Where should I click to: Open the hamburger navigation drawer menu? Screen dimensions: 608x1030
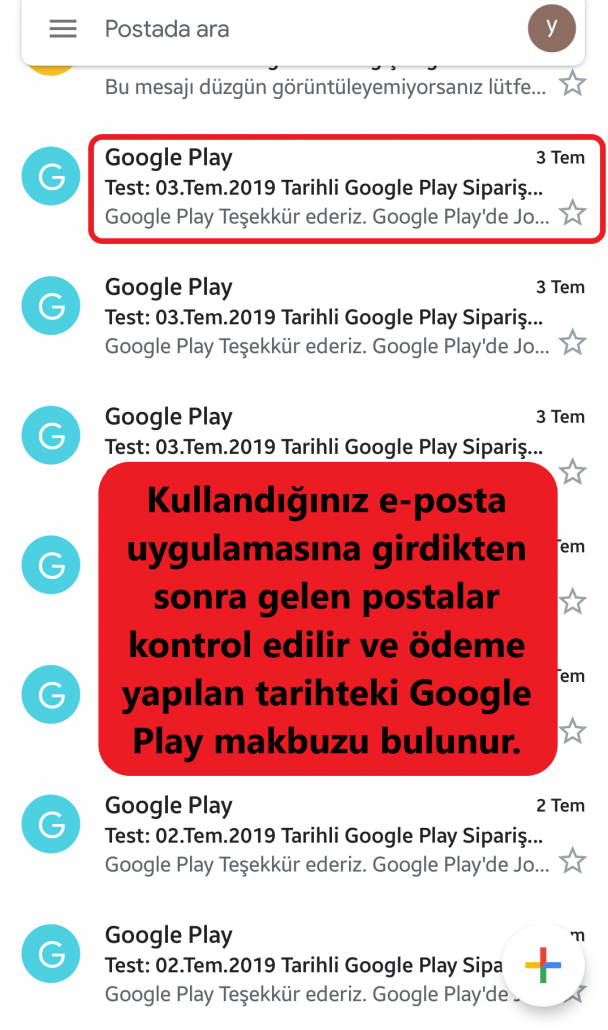(x=63, y=29)
